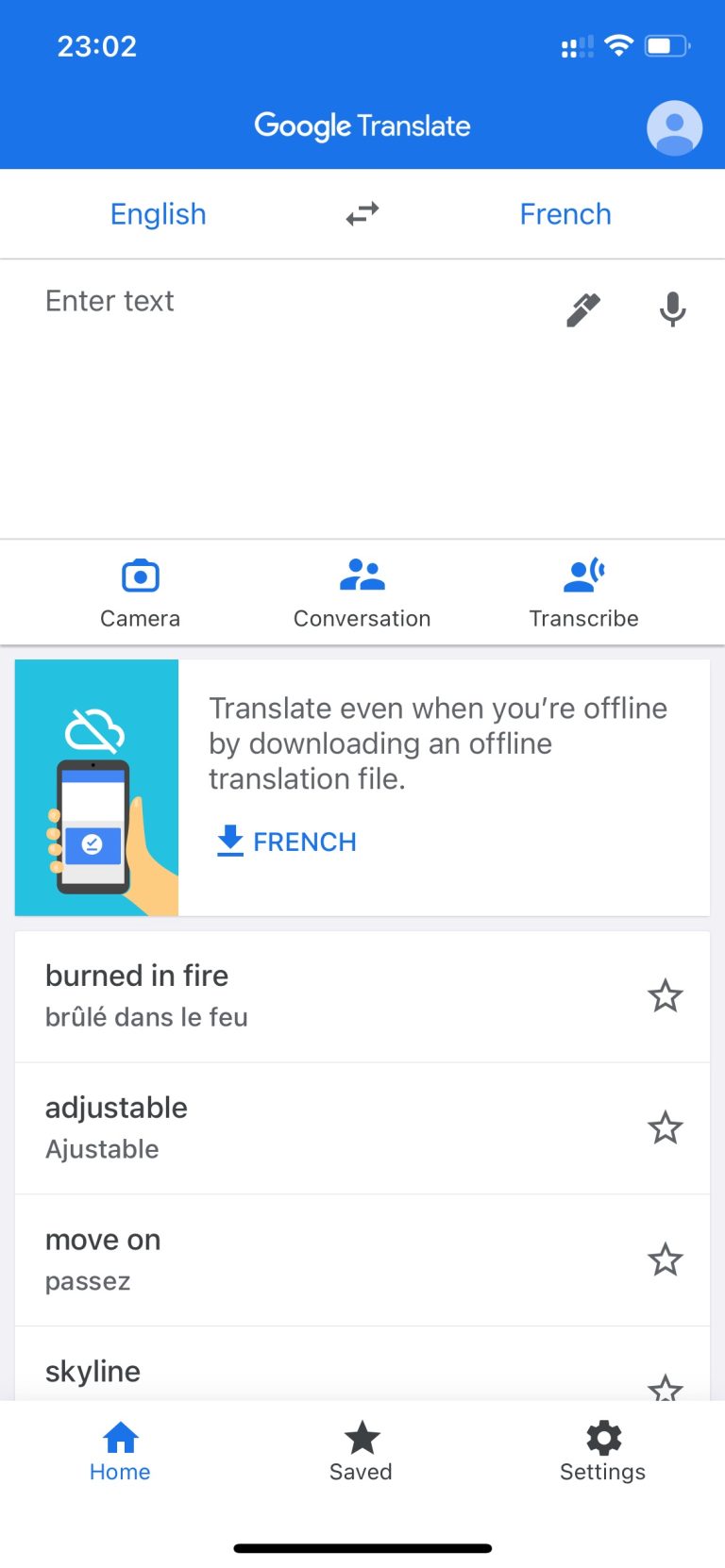Change the target language French
Image resolution: width=725 pixels, height=1568 pixels.
click(x=565, y=214)
